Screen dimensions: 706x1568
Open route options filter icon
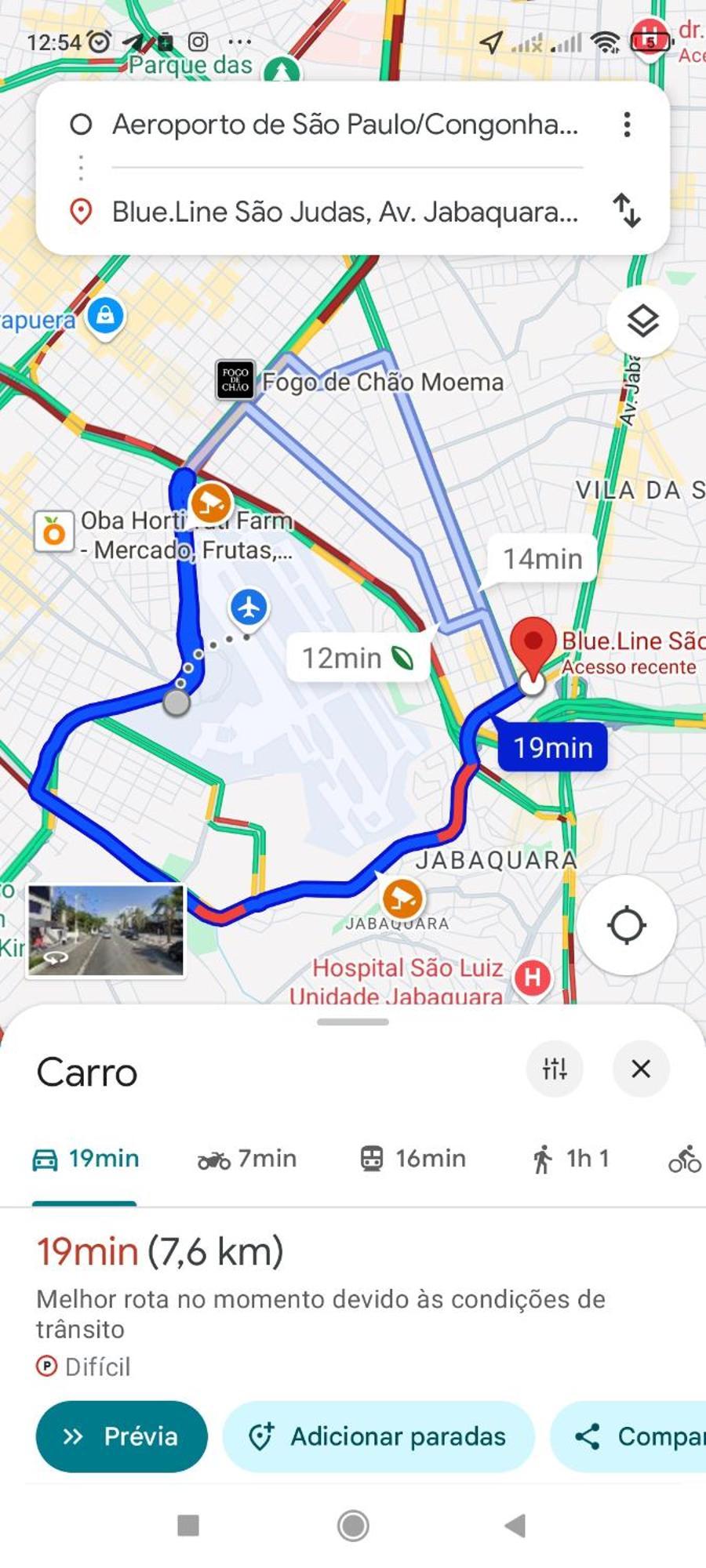coord(555,1069)
